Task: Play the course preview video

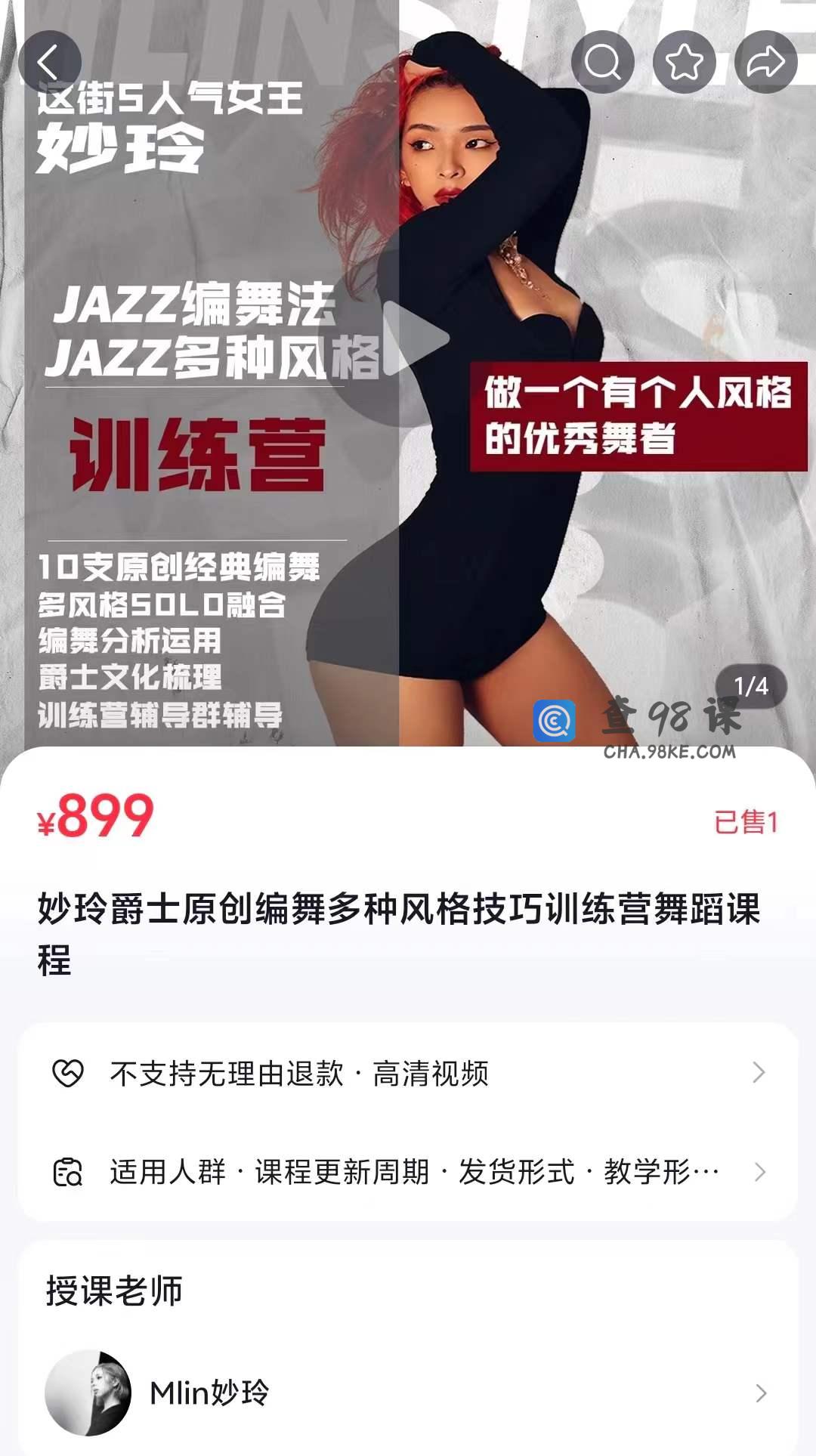Action: [412, 338]
